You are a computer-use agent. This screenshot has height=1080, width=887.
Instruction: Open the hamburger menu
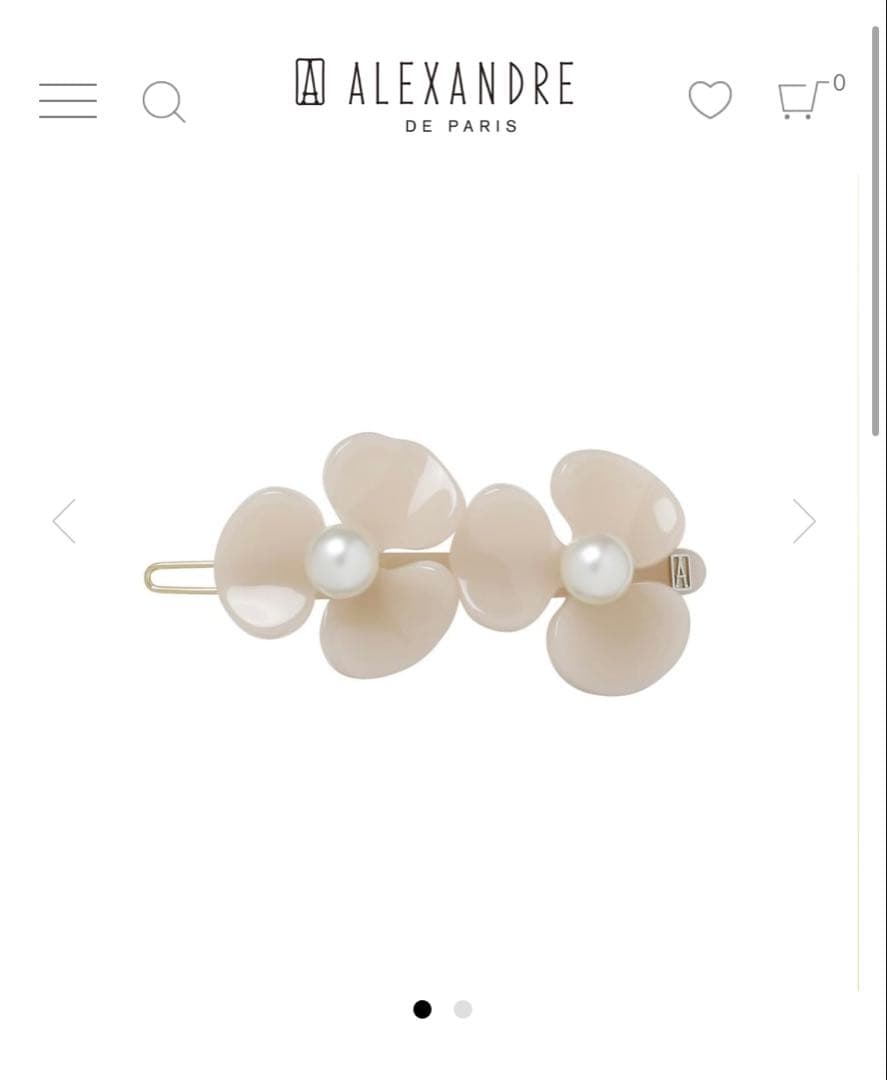pos(68,101)
